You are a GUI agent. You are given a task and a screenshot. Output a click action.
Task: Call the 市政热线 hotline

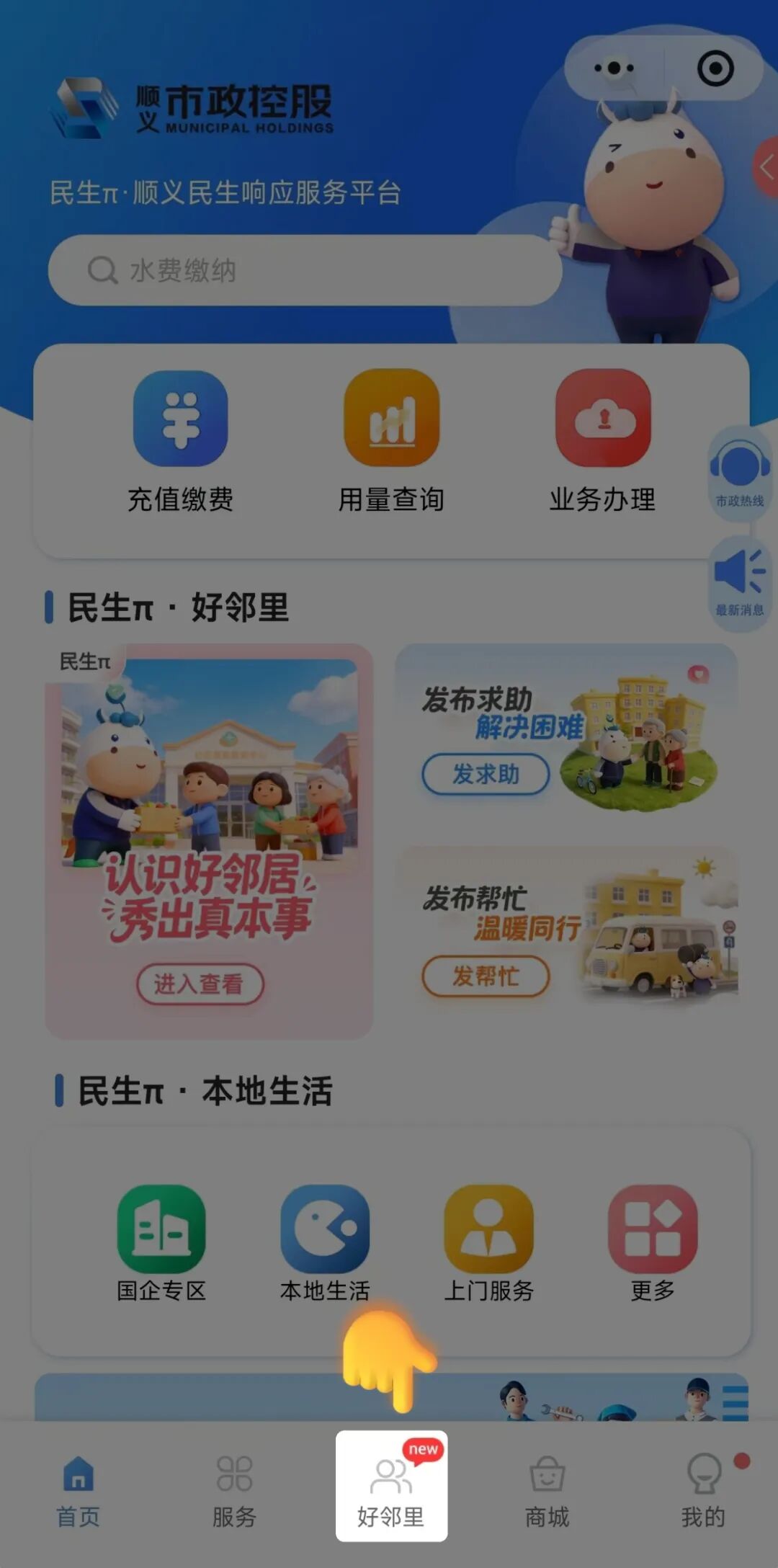coord(740,472)
